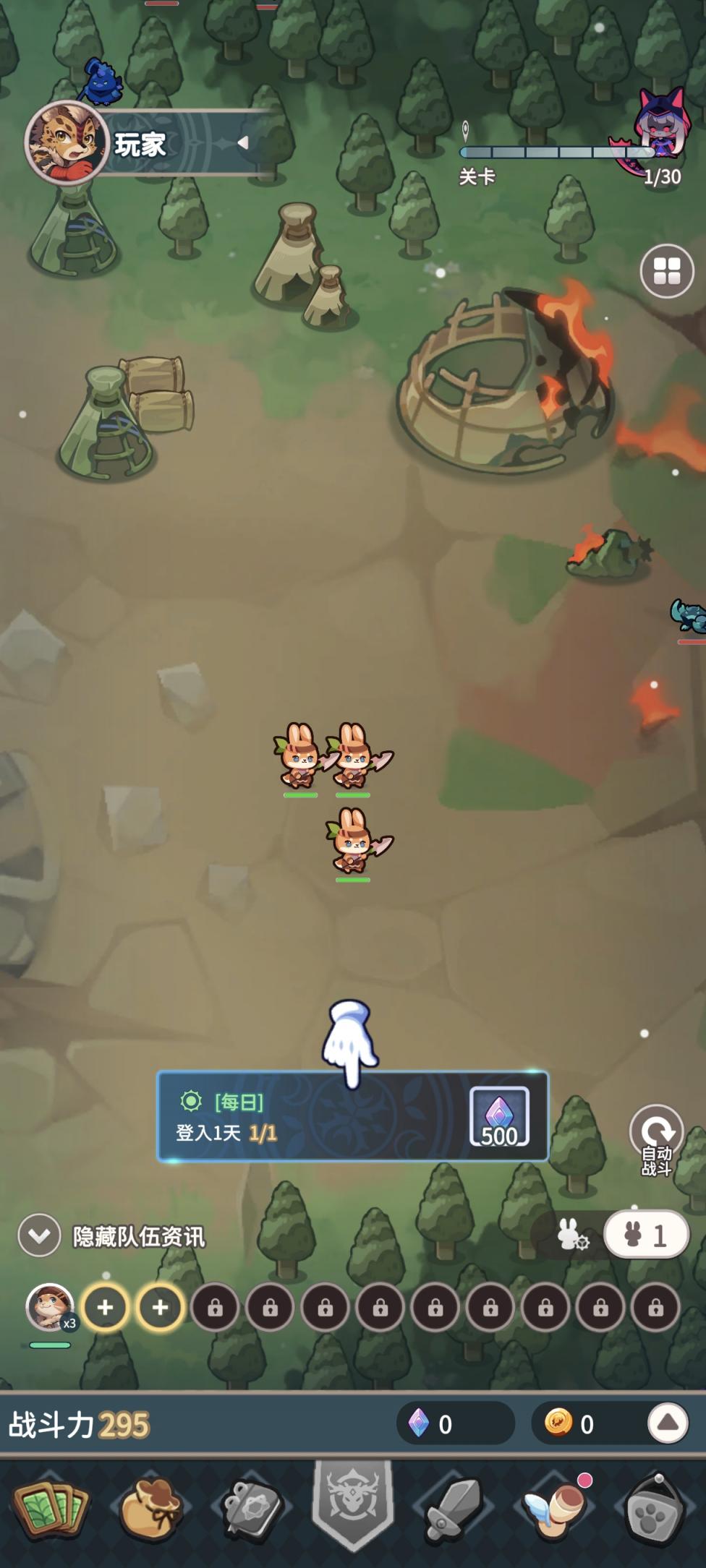
Task: Expand the resource bar up arrow
Action: click(667, 1423)
